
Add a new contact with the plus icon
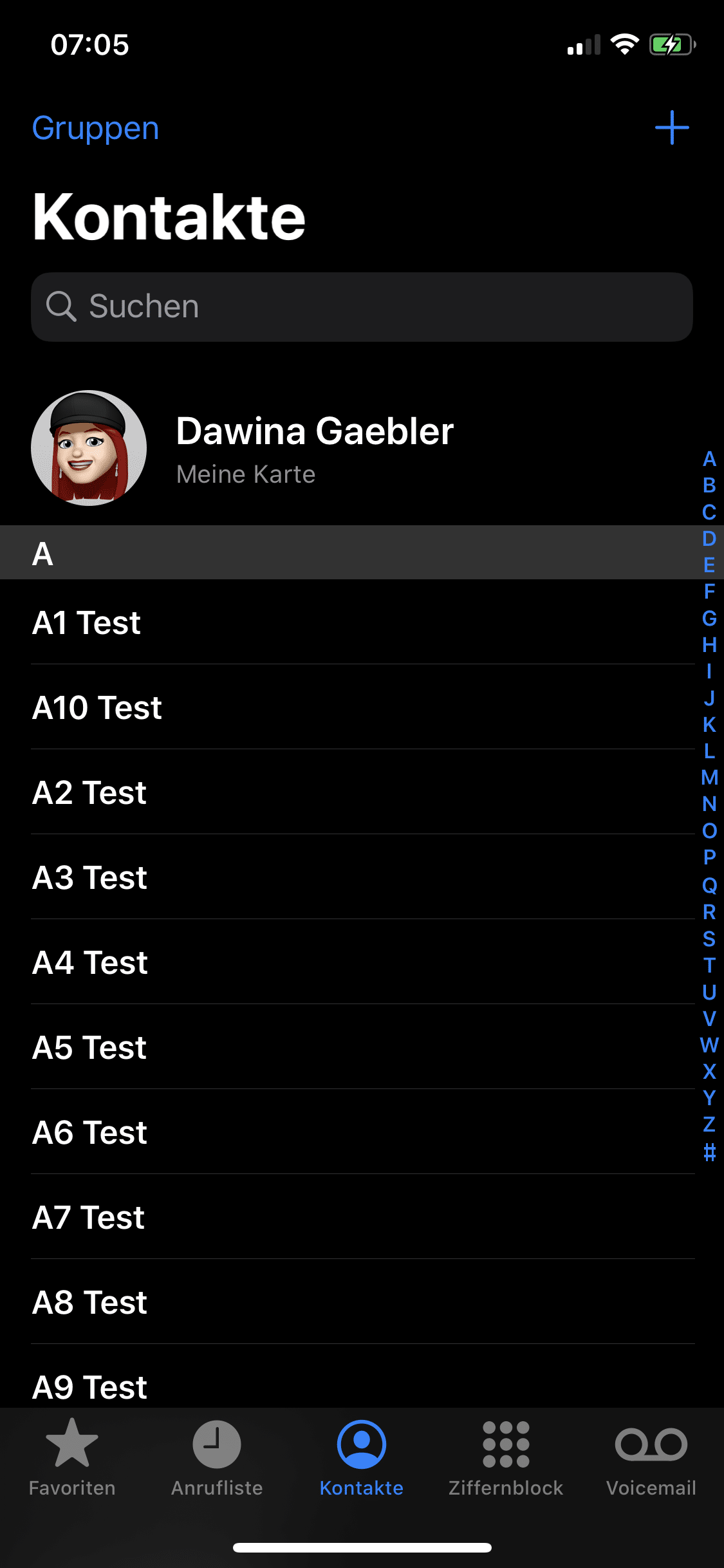[671, 127]
